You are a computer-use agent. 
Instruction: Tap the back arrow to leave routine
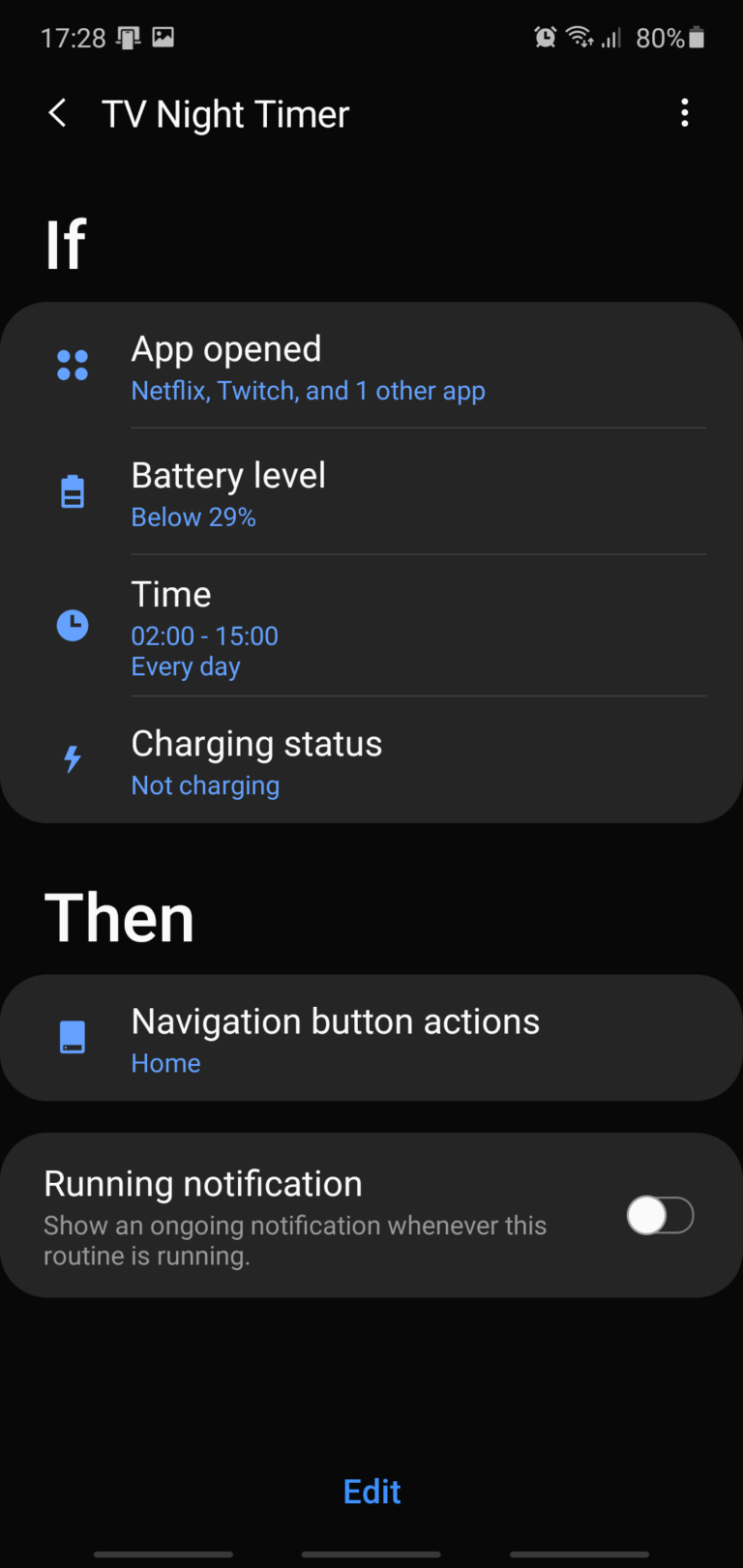click(x=57, y=113)
